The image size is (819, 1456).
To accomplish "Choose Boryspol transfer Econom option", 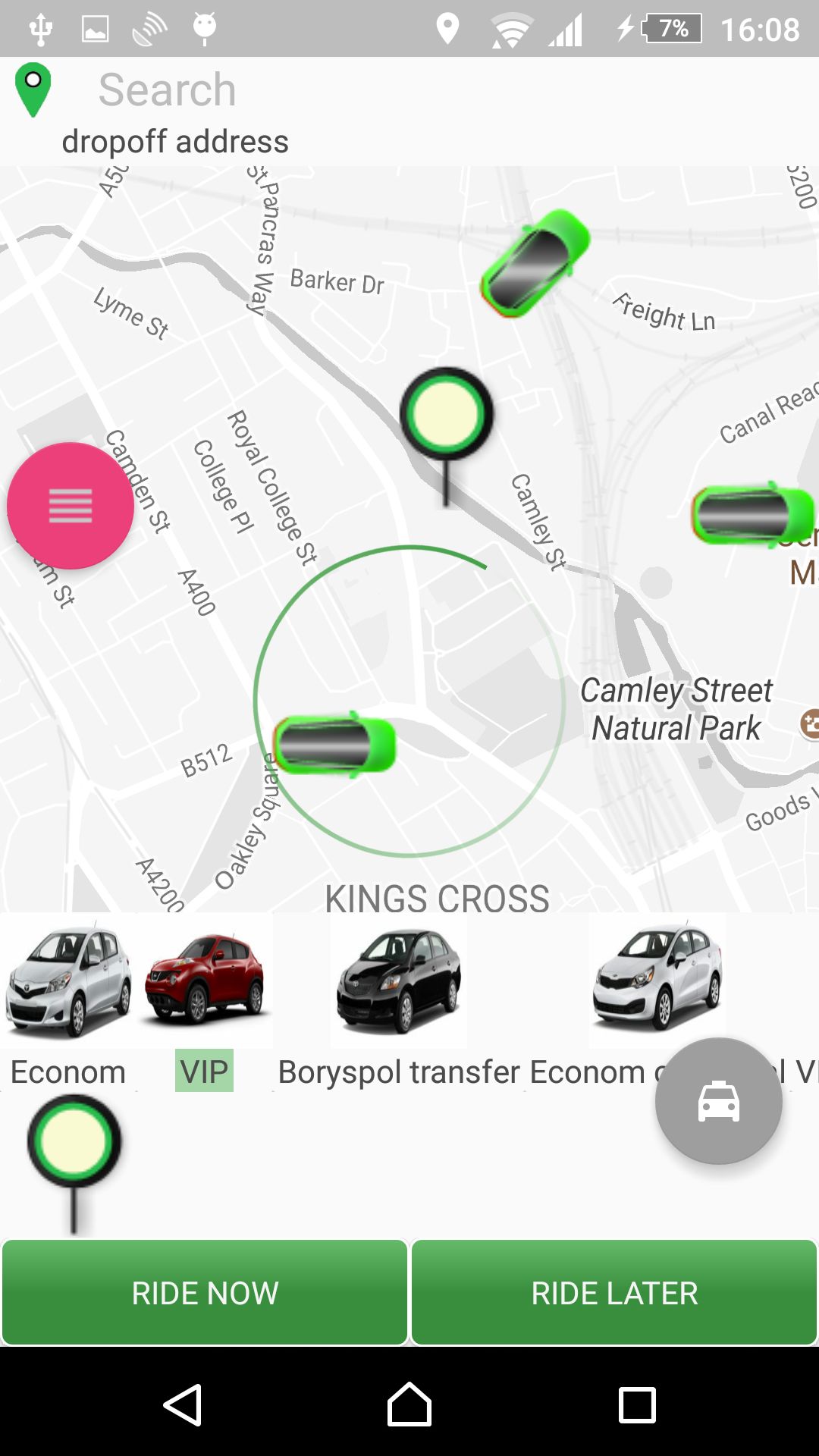I will [400, 1001].
